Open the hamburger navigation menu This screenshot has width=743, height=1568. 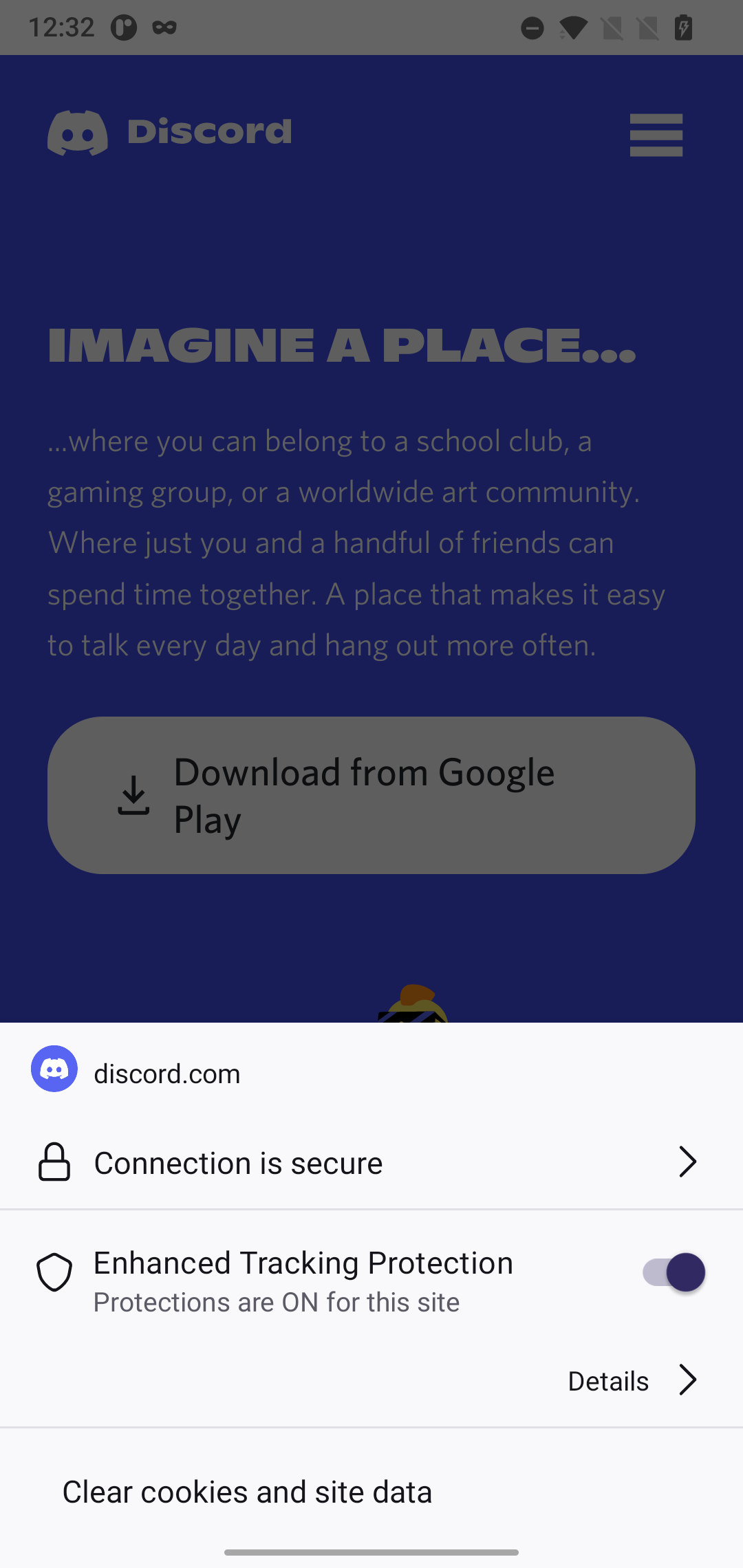(x=656, y=135)
